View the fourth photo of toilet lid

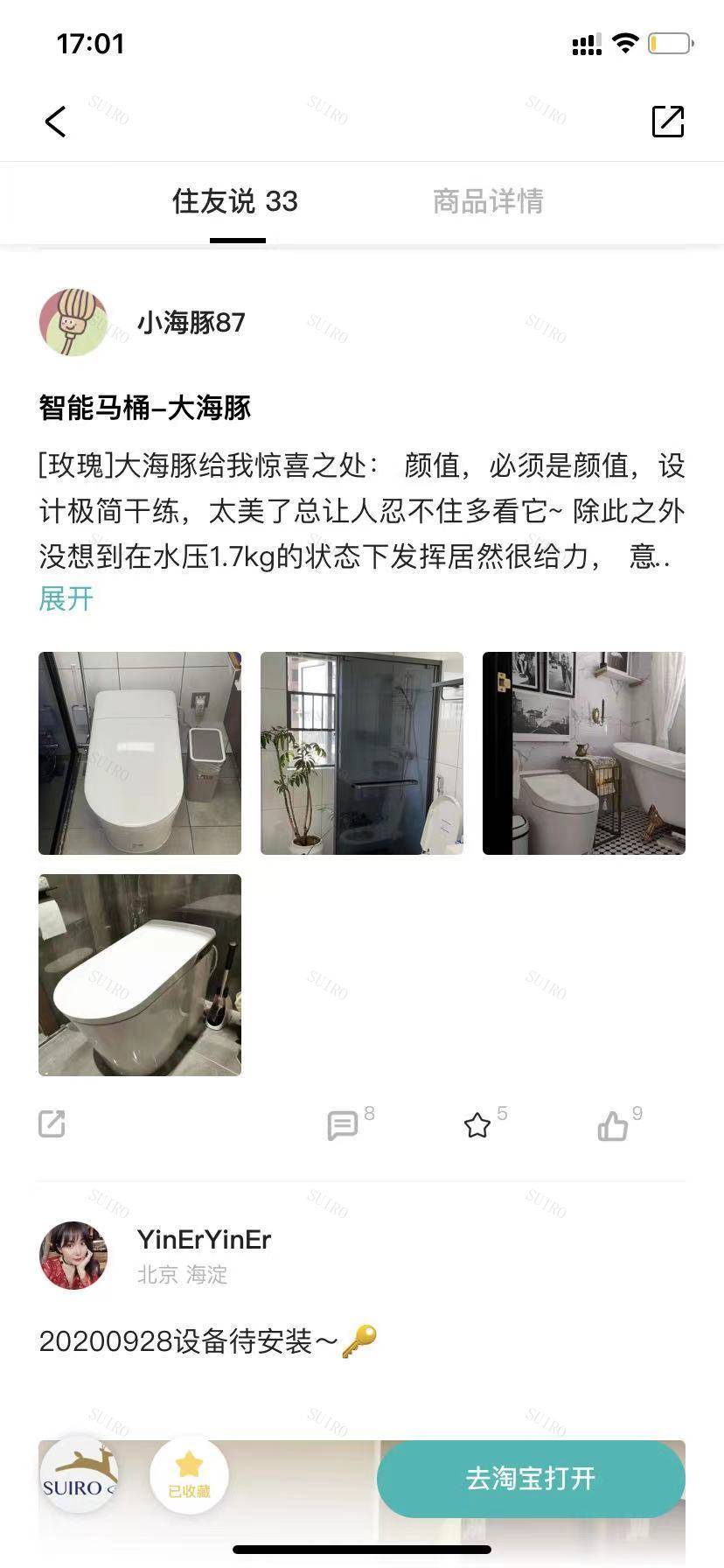click(x=140, y=975)
